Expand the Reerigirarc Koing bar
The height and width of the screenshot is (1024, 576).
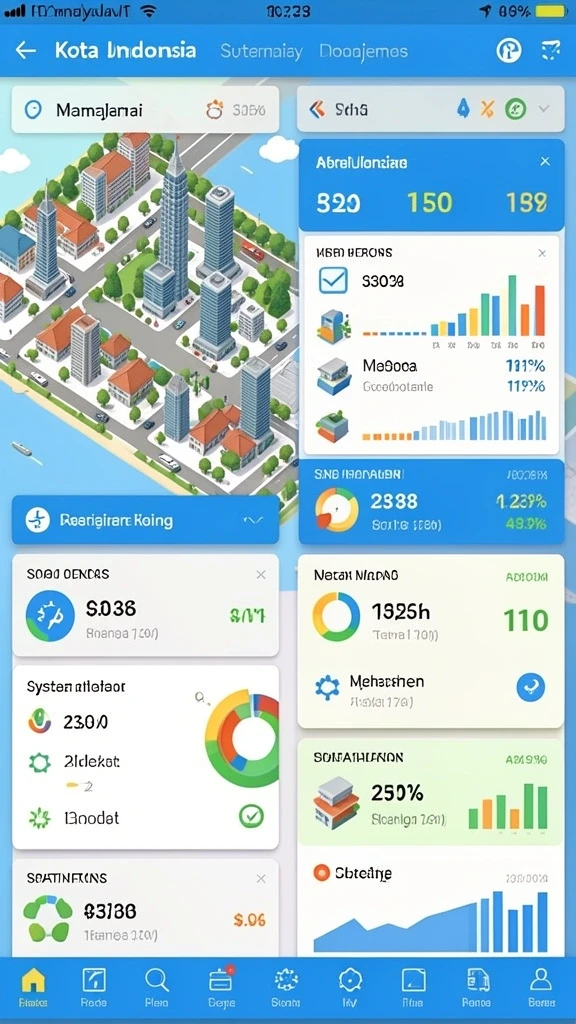[253, 520]
